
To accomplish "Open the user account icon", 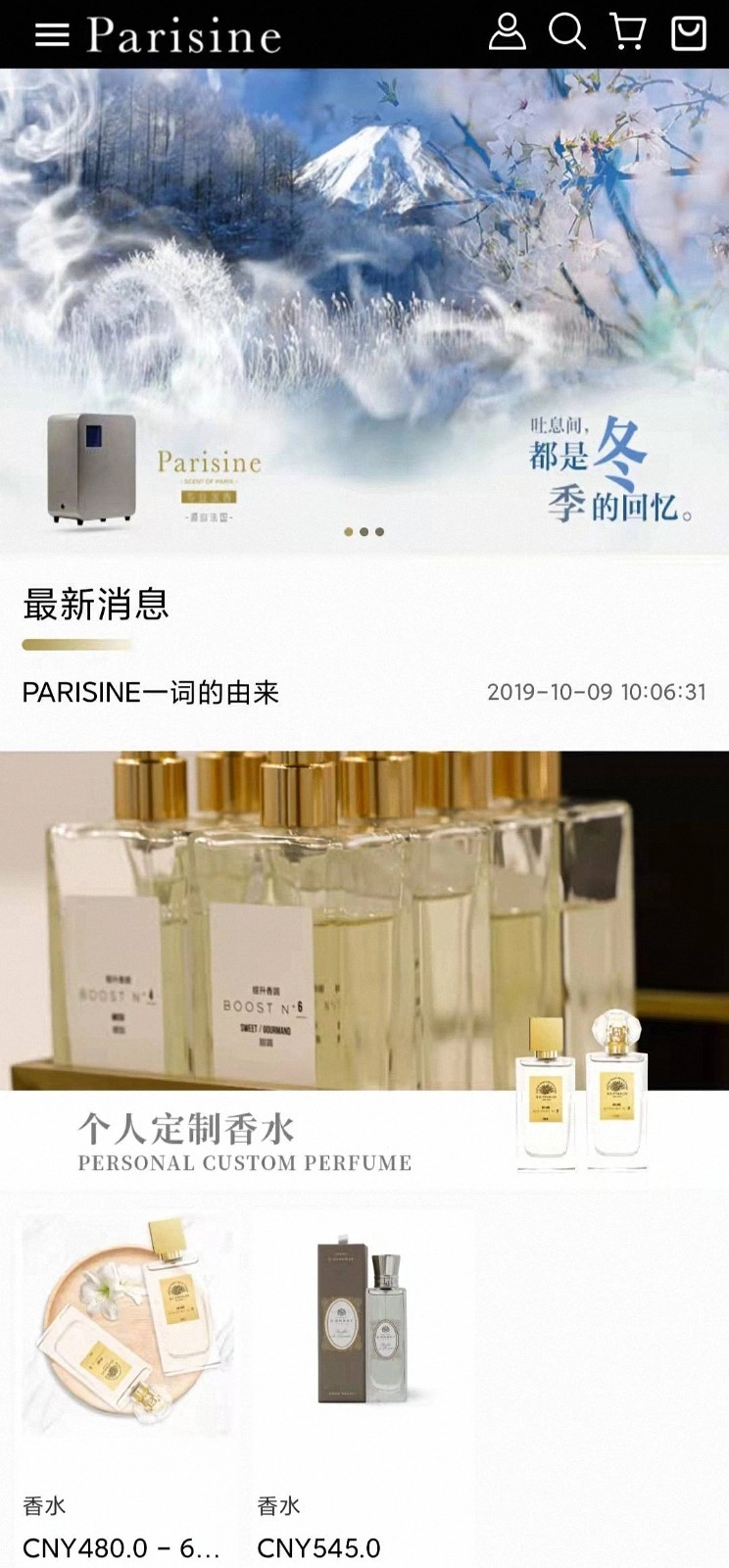I will (x=506, y=32).
